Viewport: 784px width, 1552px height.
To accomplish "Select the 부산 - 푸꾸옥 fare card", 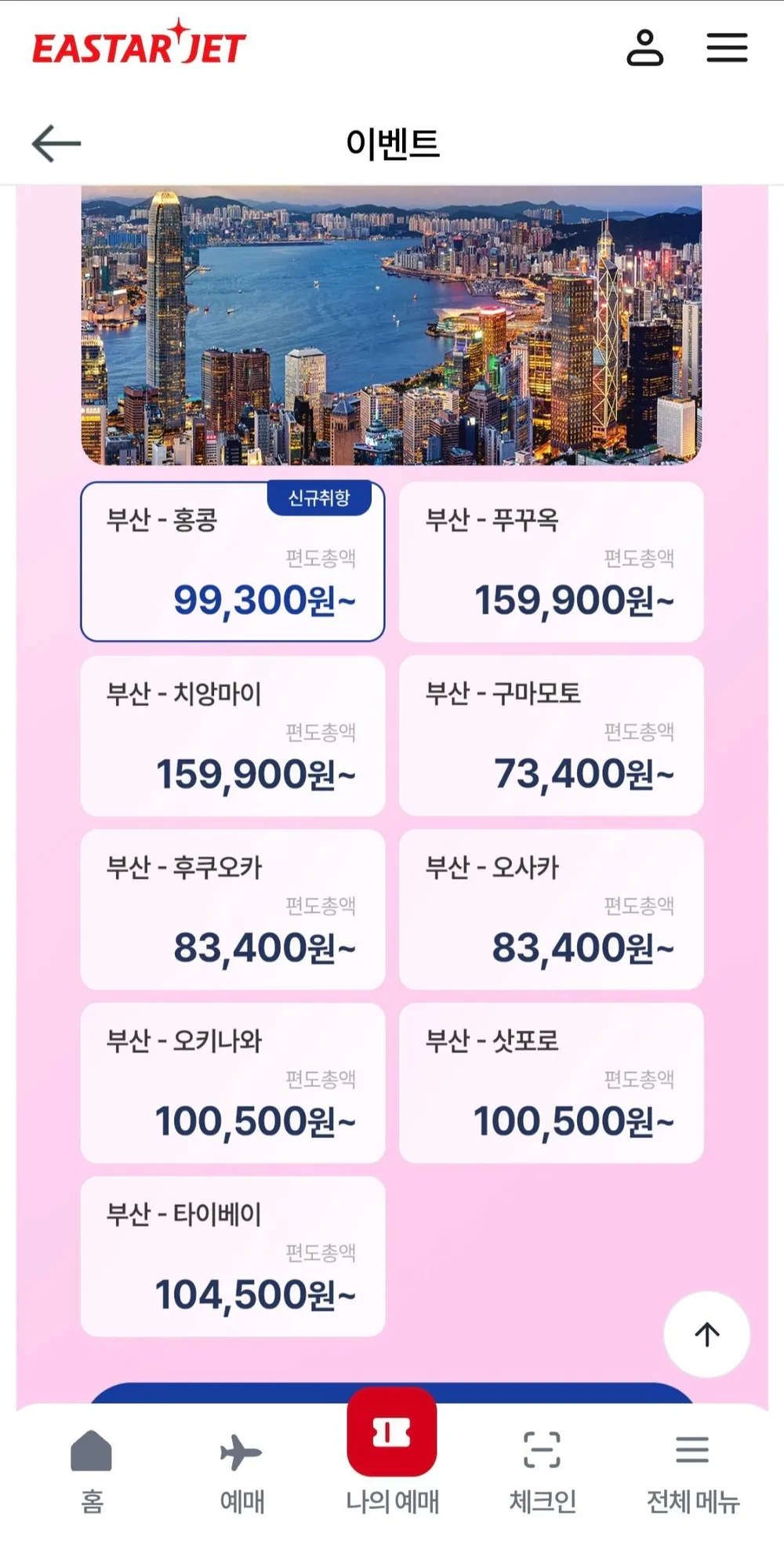I will pos(551,562).
